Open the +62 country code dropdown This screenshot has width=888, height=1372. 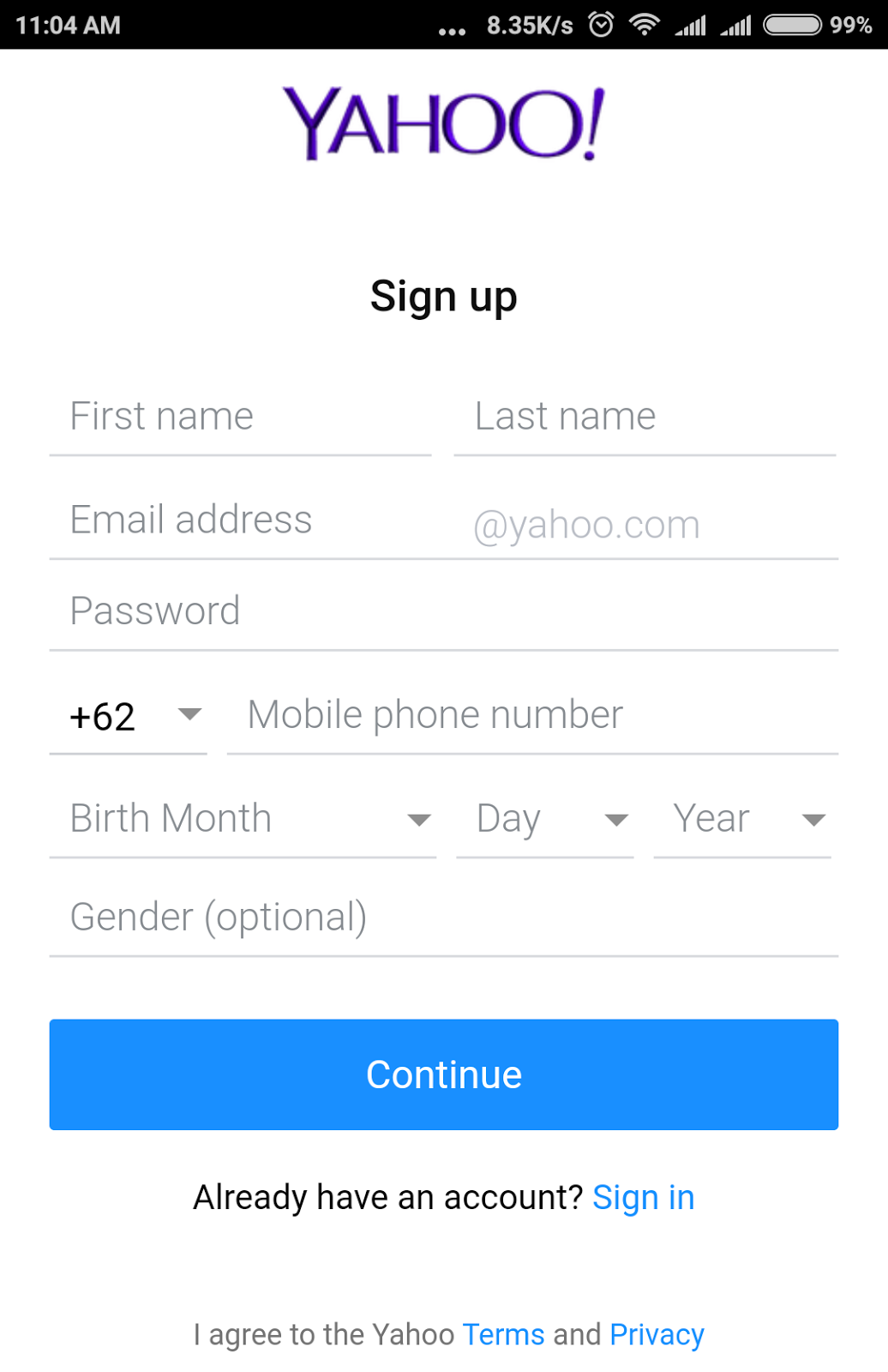129,716
